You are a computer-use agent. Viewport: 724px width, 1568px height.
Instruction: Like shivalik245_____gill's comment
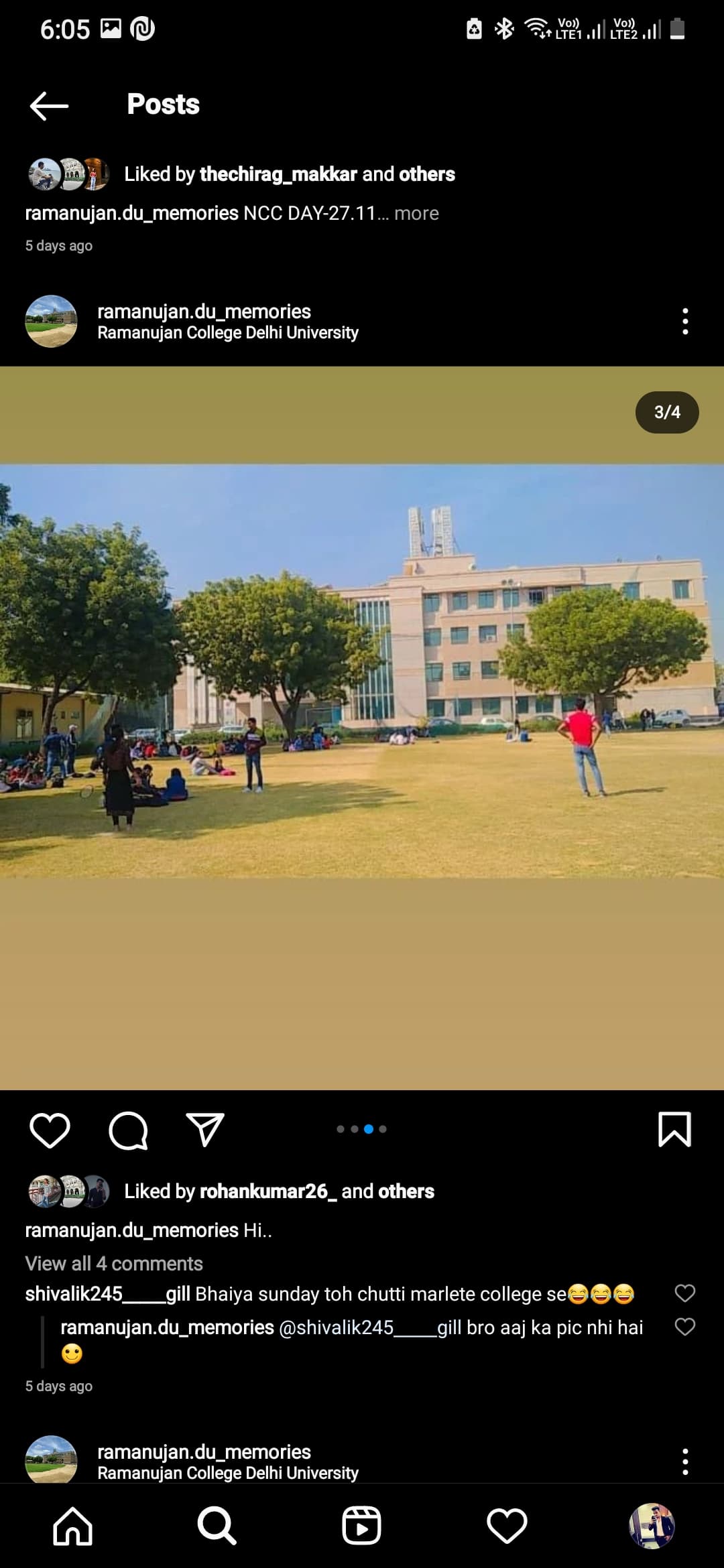pos(684,1293)
